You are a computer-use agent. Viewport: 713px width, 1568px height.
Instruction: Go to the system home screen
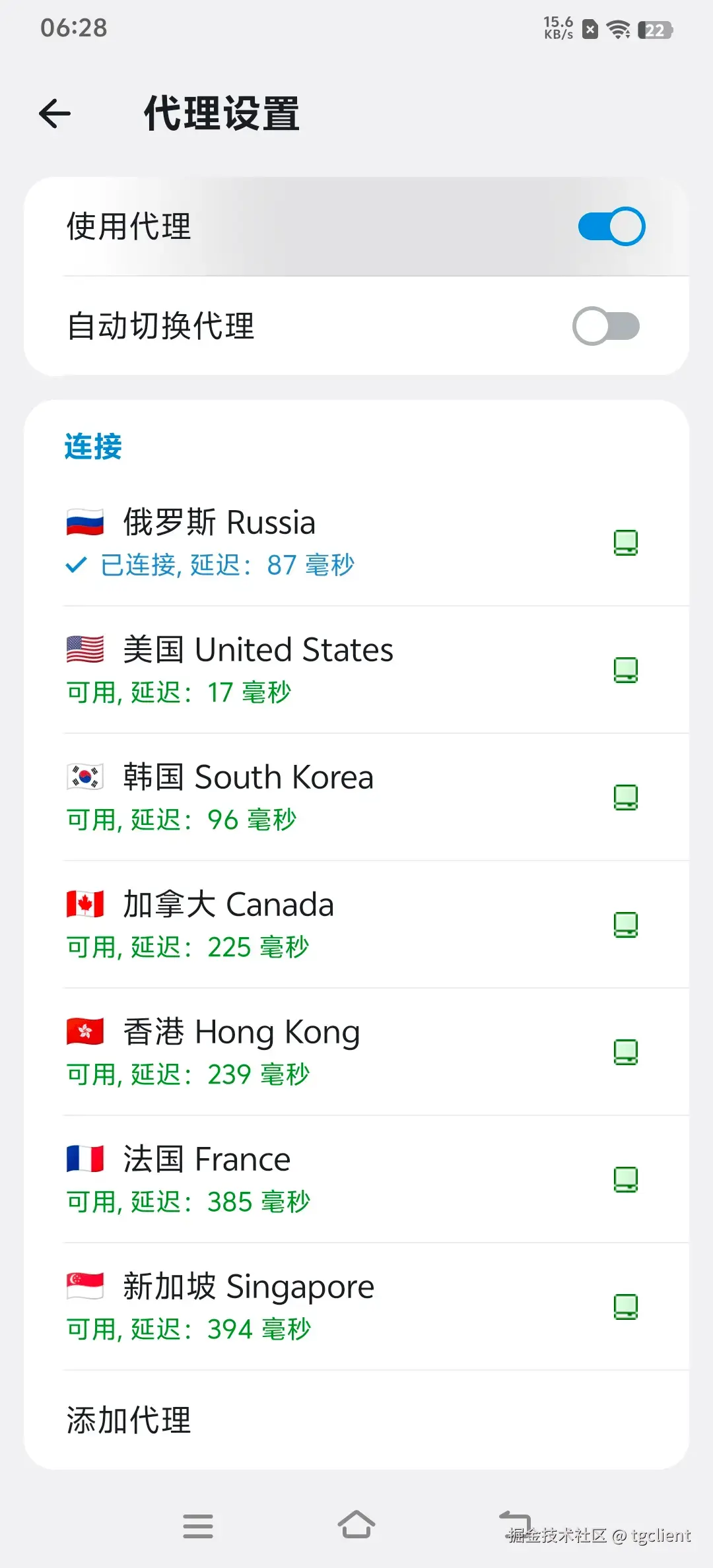click(x=356, y=1526)
